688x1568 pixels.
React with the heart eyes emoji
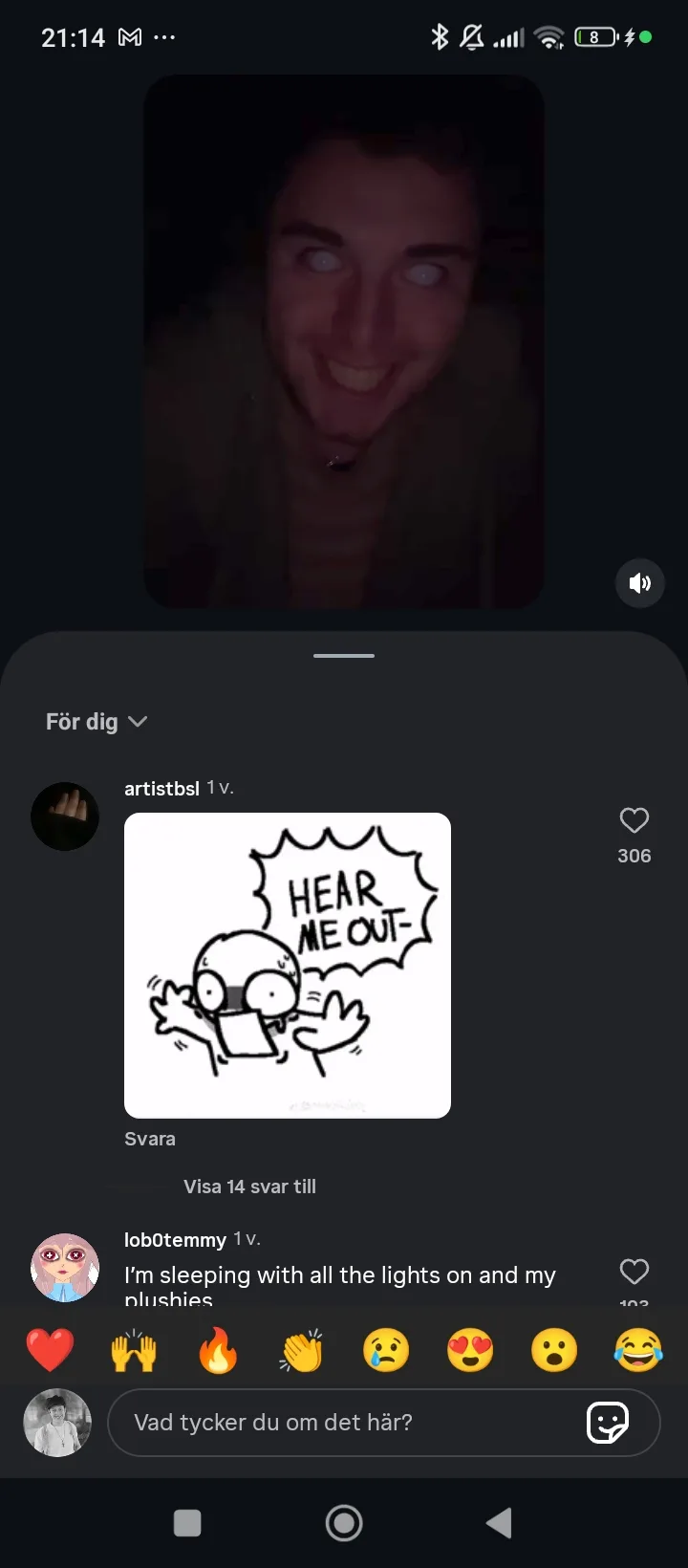470,1351
